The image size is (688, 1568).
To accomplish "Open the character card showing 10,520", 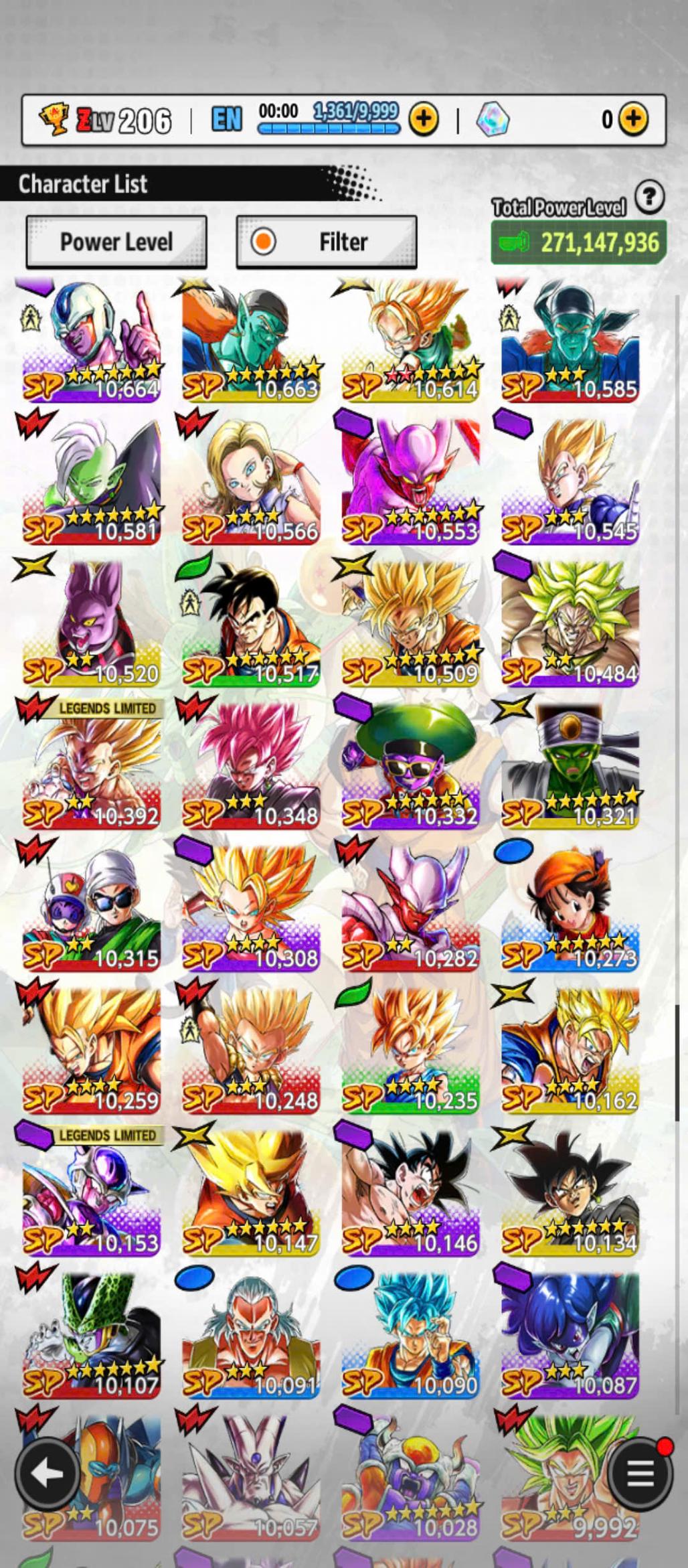I will pyautogui.click(x=91, y=626).
